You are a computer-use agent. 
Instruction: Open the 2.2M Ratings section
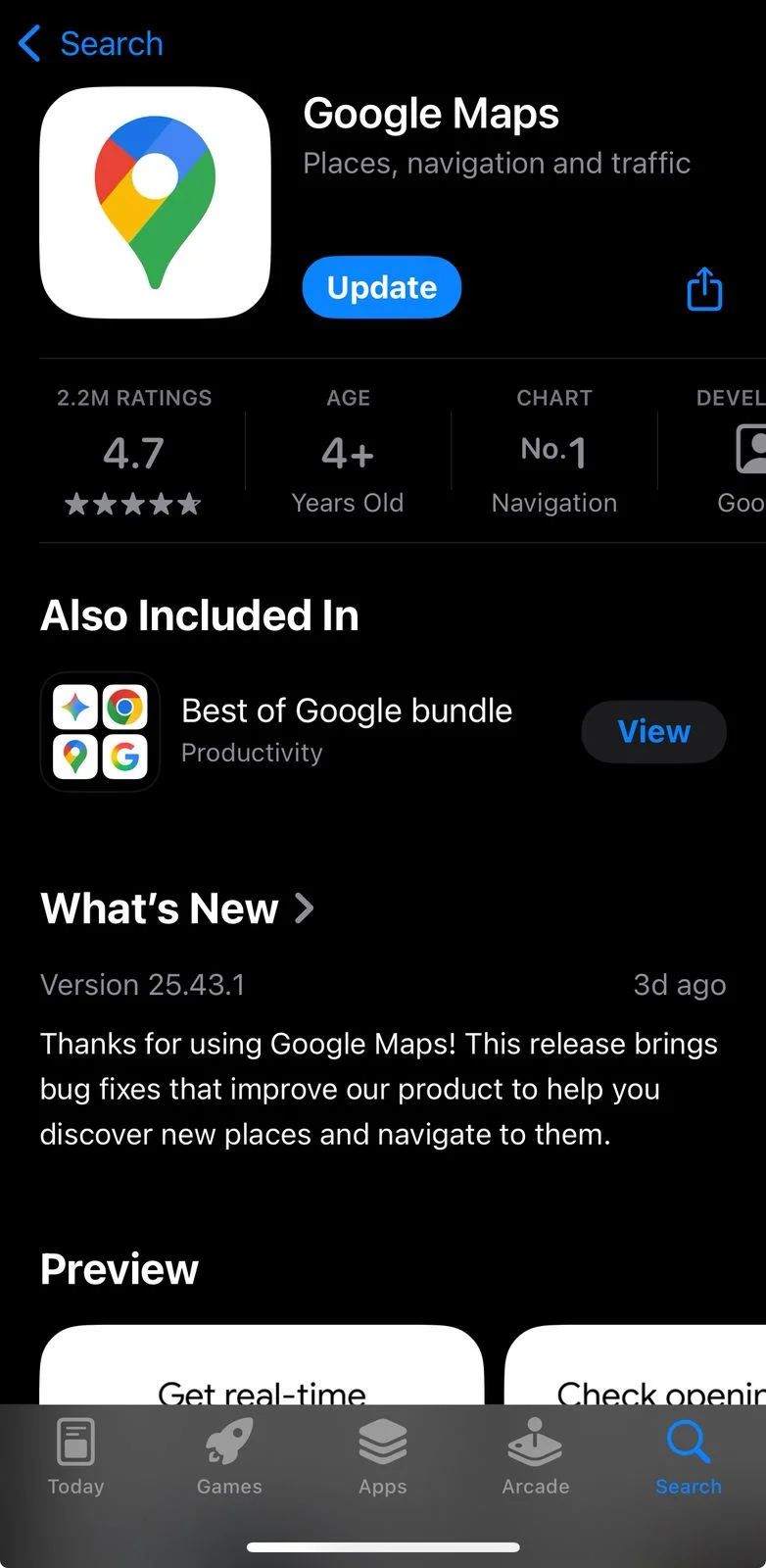[134, 451]
